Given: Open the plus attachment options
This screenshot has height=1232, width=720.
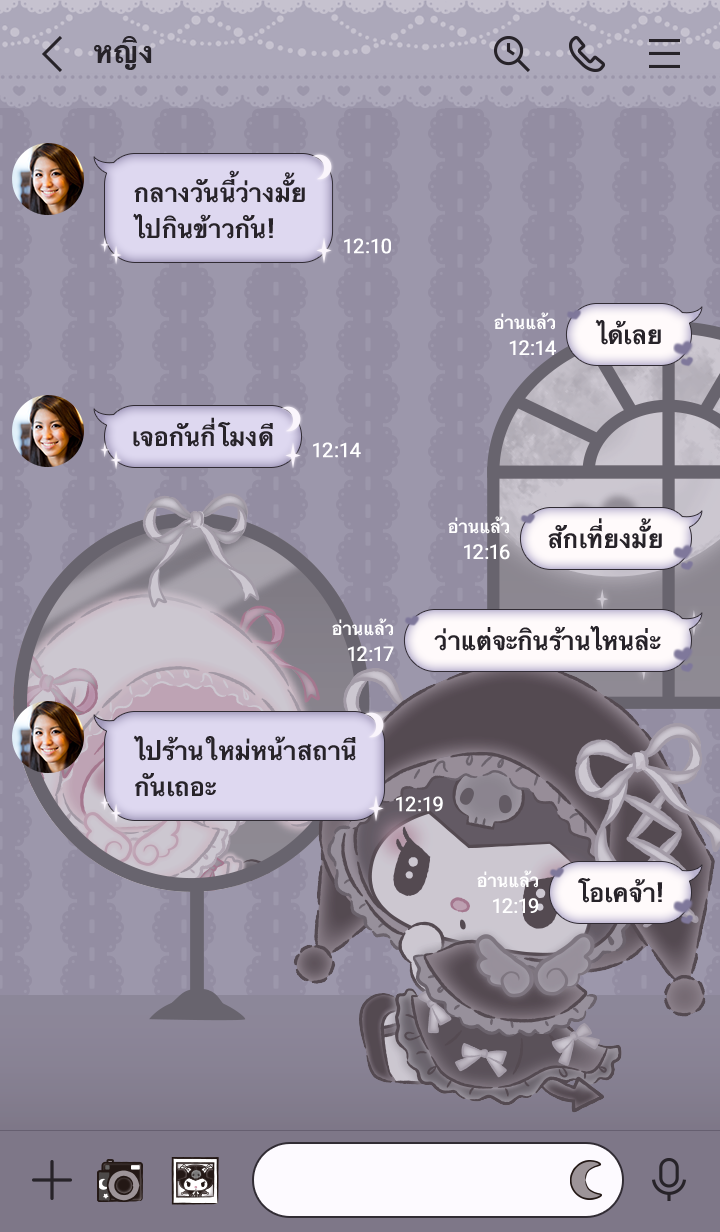Looking at the screenshot, I should 52,1181.
